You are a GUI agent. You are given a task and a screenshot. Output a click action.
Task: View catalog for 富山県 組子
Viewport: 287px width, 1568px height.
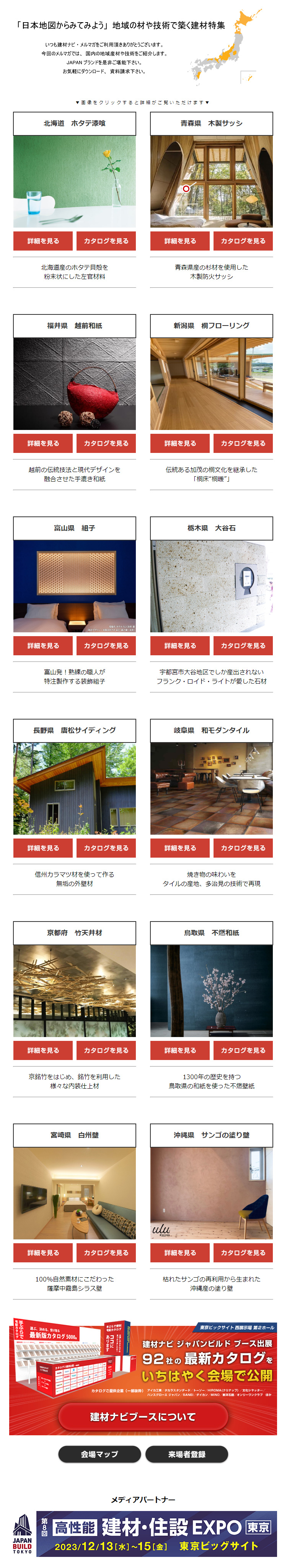106,645
